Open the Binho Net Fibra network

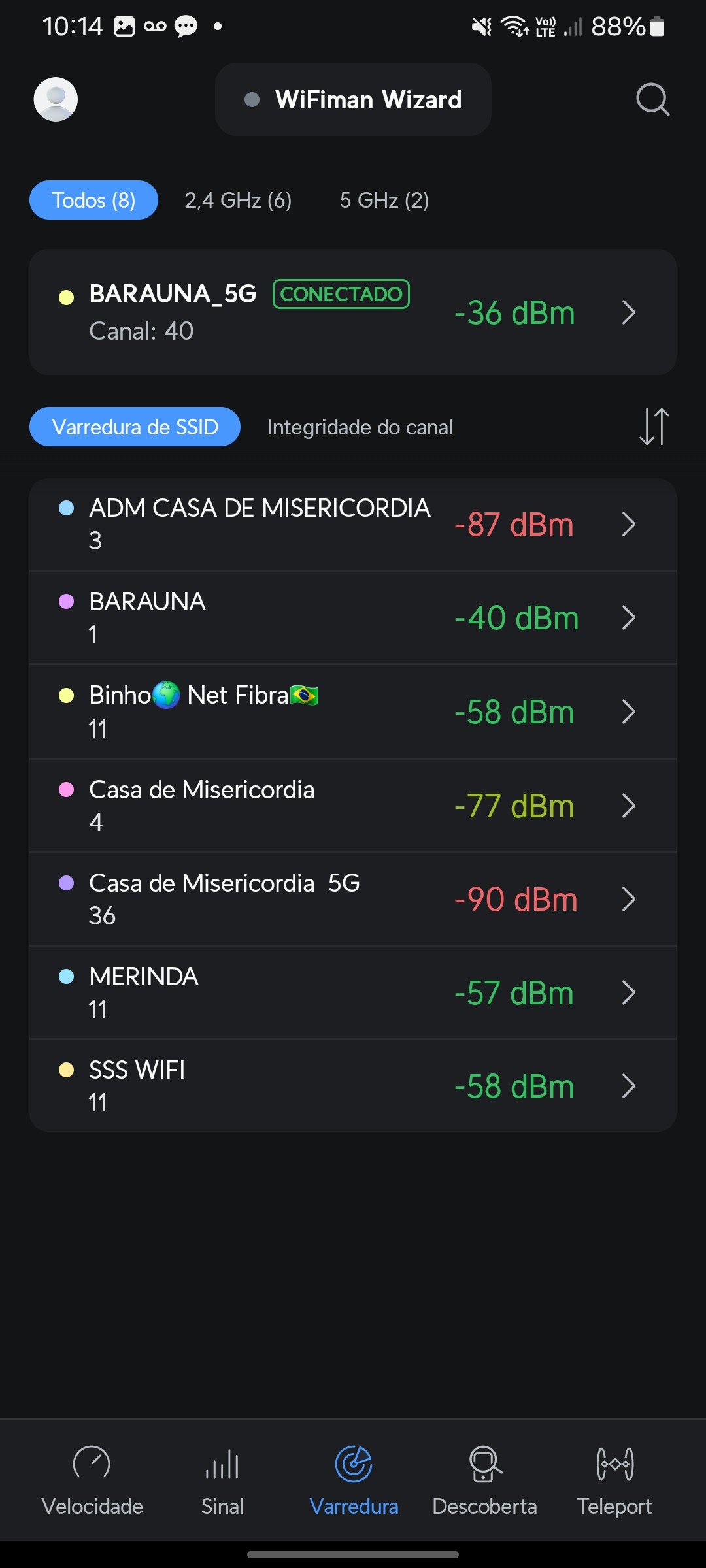(x=353, y=711)
